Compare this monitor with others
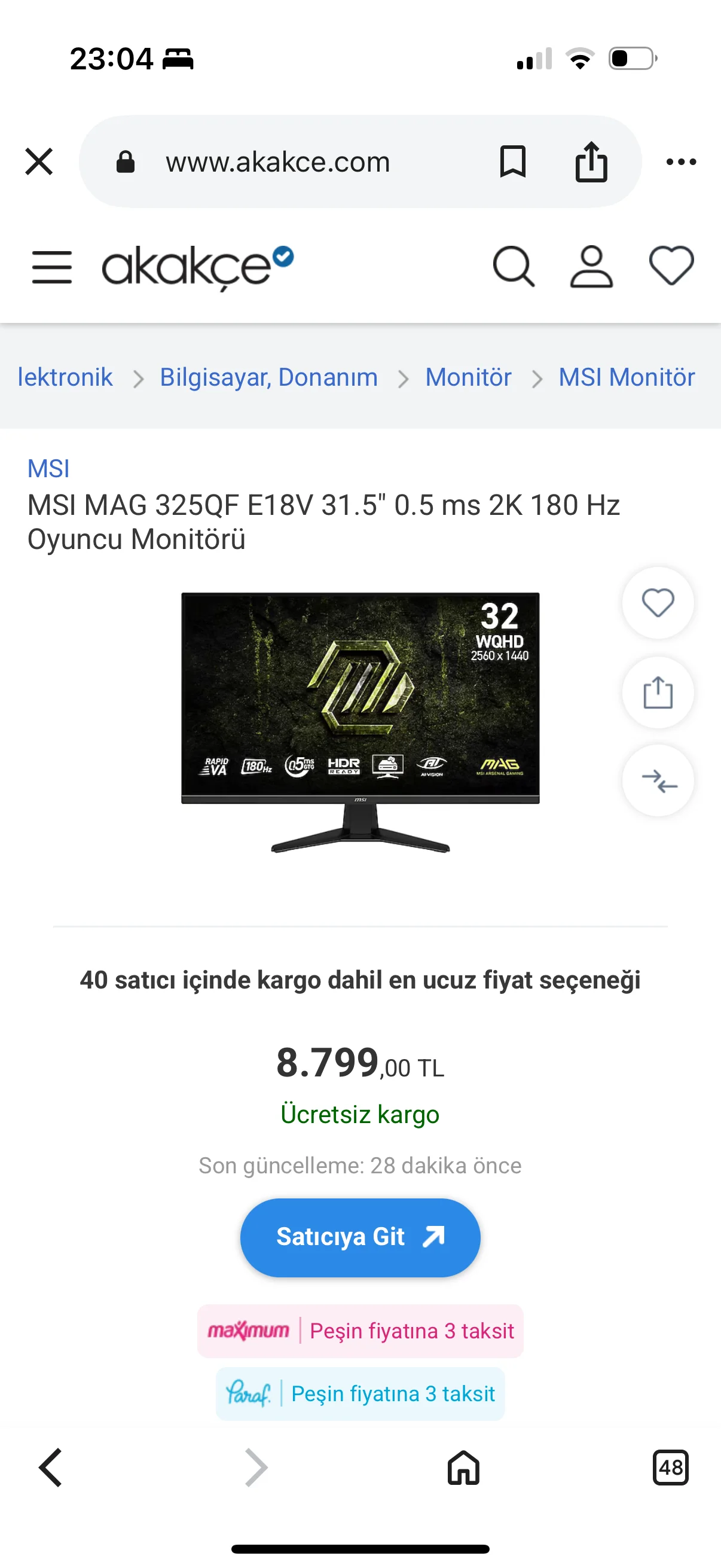 [x=658, y=780]
